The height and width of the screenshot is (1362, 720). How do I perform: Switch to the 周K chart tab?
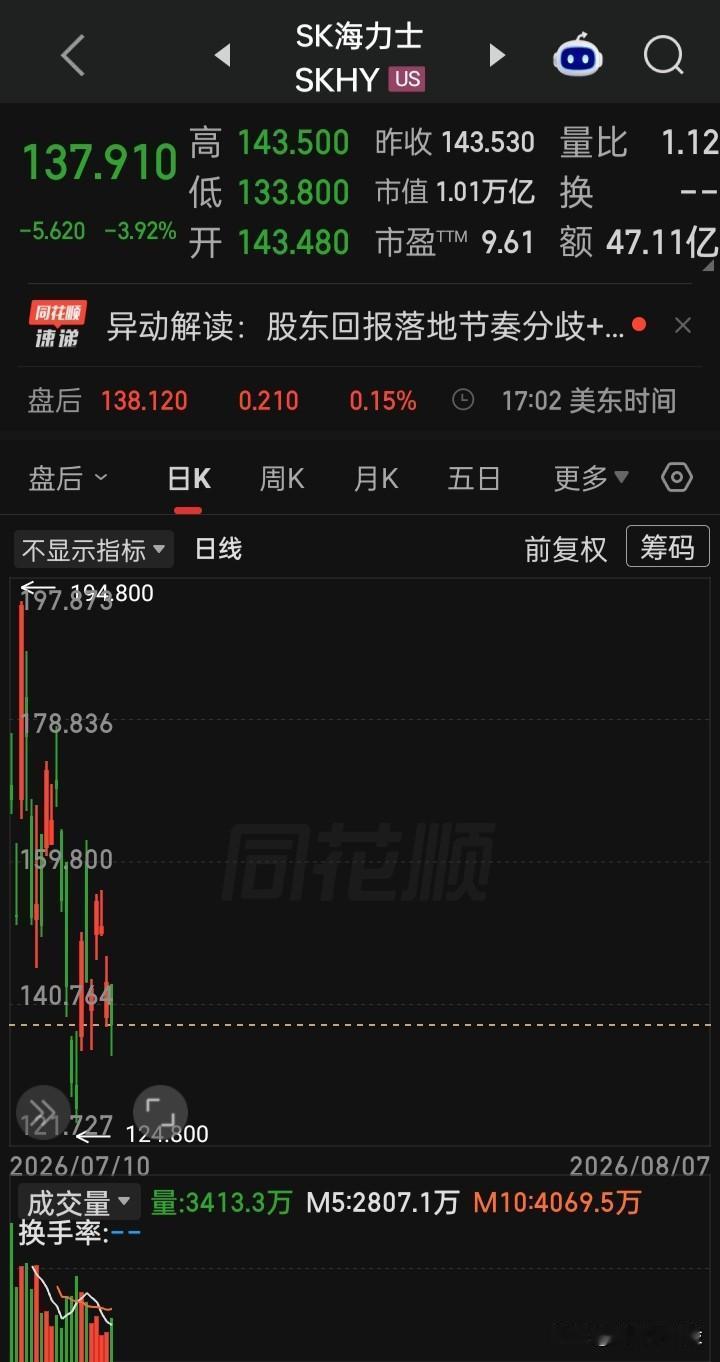(282, 479)
